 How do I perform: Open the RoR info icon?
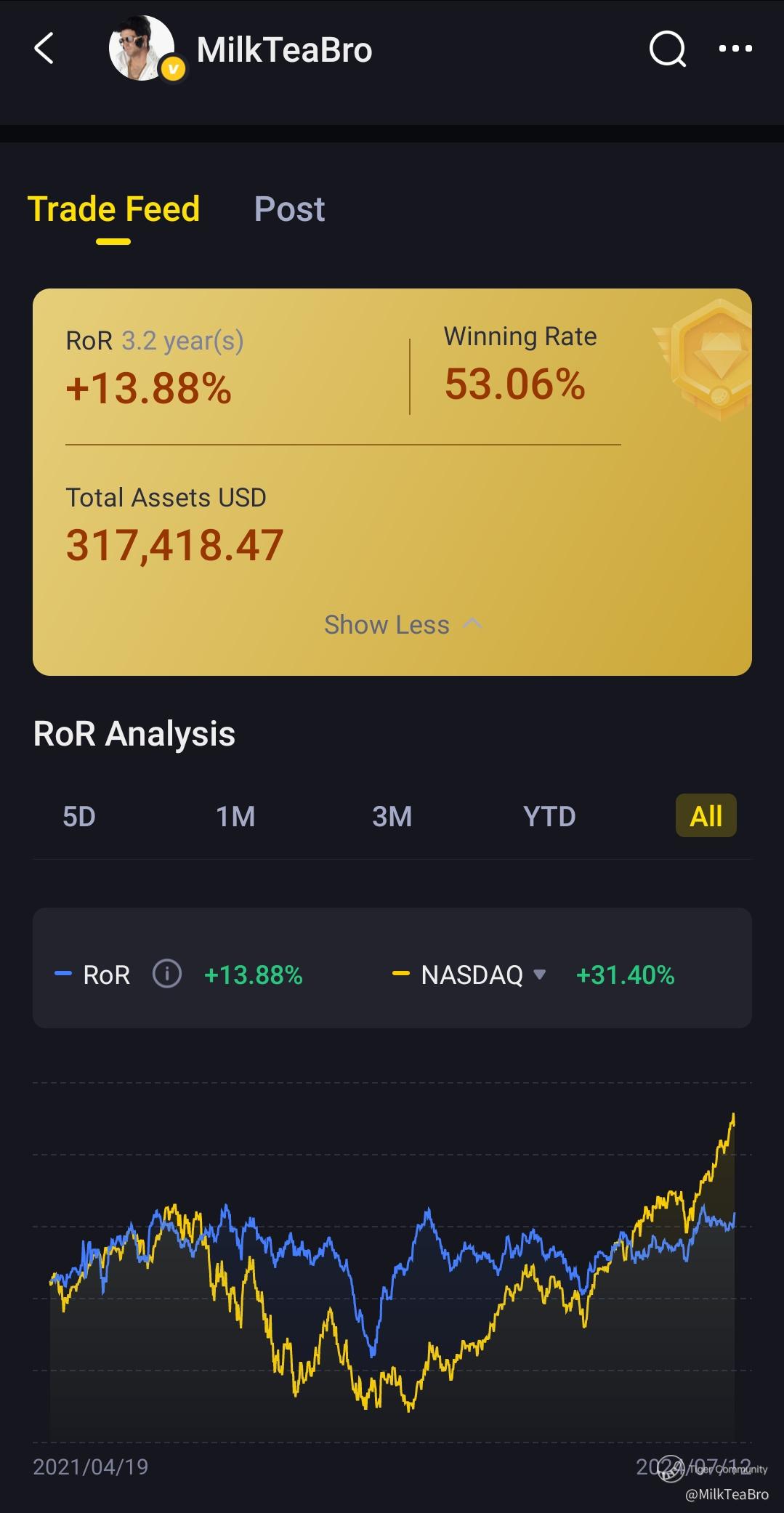(166, 974)
